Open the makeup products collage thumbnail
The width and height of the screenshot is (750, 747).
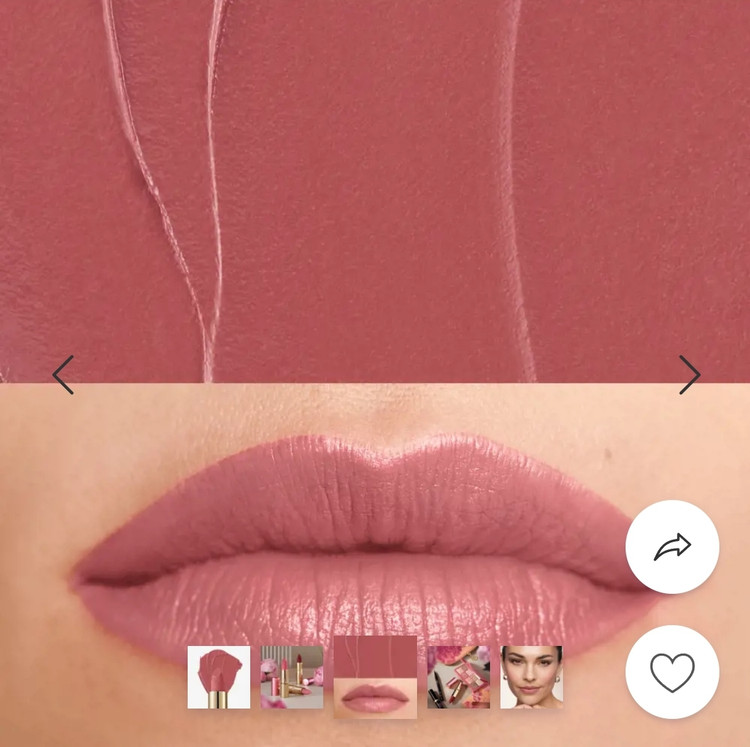pyautogui.click(x=458, y=677)
